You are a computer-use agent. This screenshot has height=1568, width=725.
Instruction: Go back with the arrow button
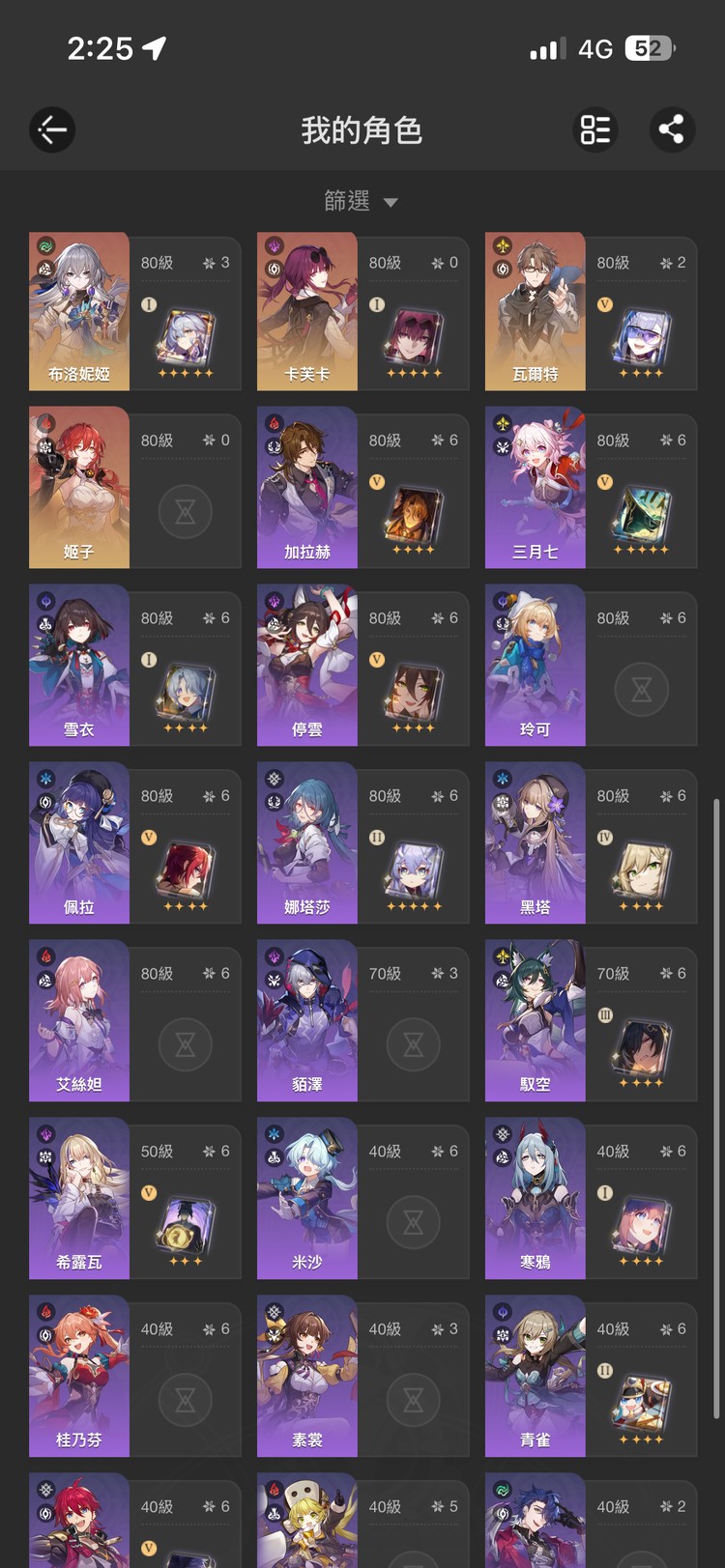pyautogui.click(x=52, y=129)
